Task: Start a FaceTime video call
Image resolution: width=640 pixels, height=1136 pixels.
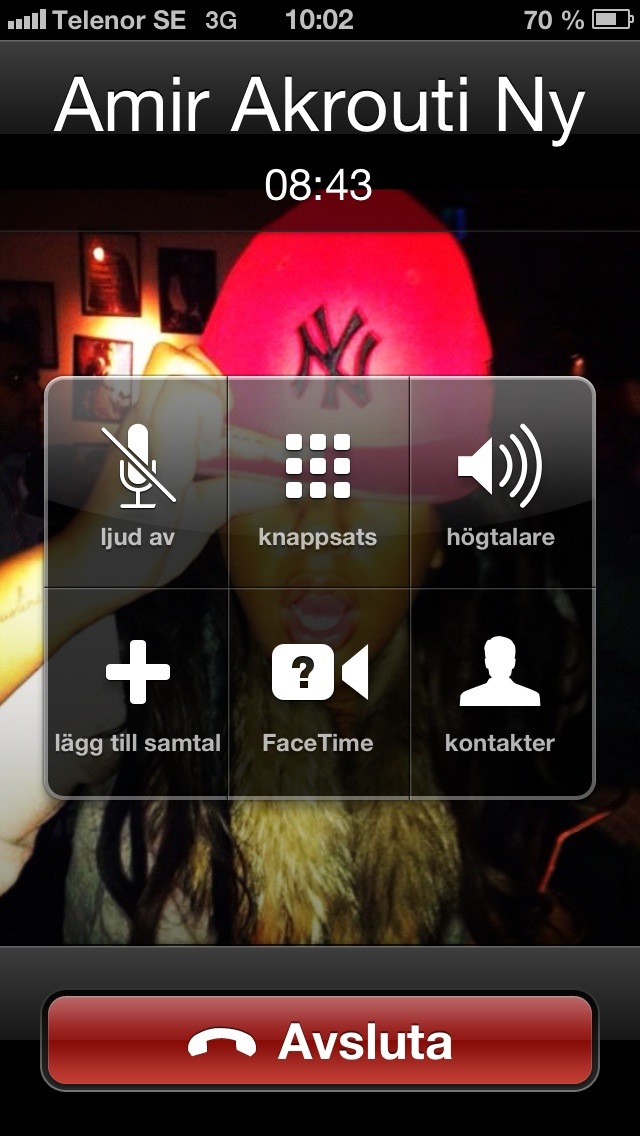Action: tap(318, 692)
